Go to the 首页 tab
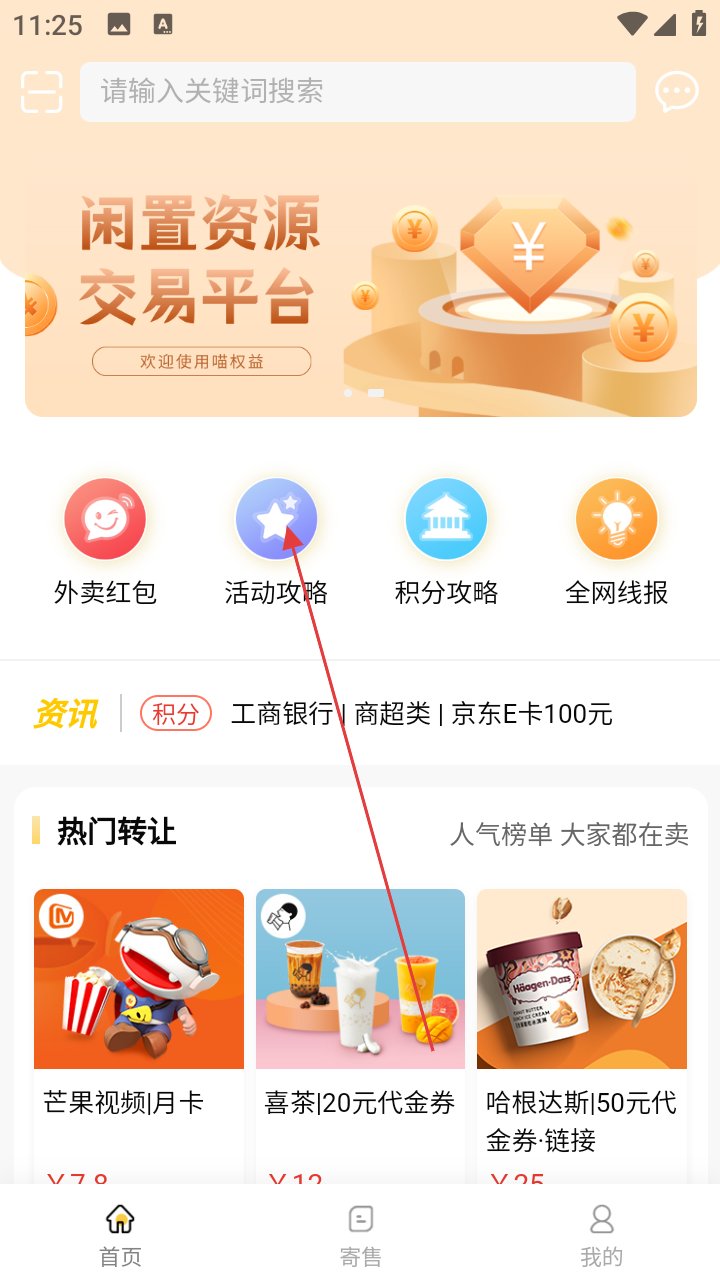 (x=120, y=1235)
